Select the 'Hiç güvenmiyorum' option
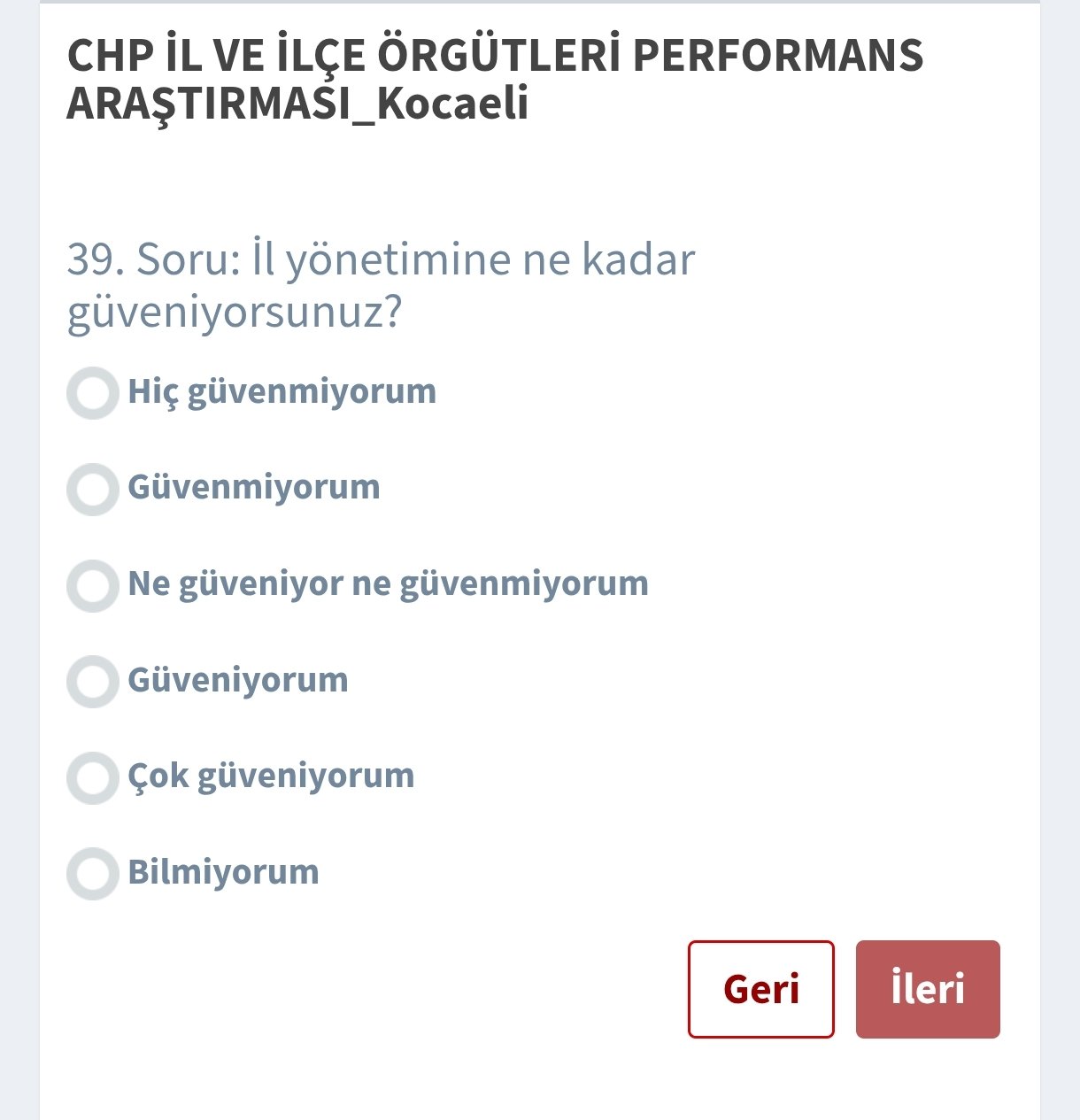Viewport: 1080px width, 1120px height. tap(93, 393)
